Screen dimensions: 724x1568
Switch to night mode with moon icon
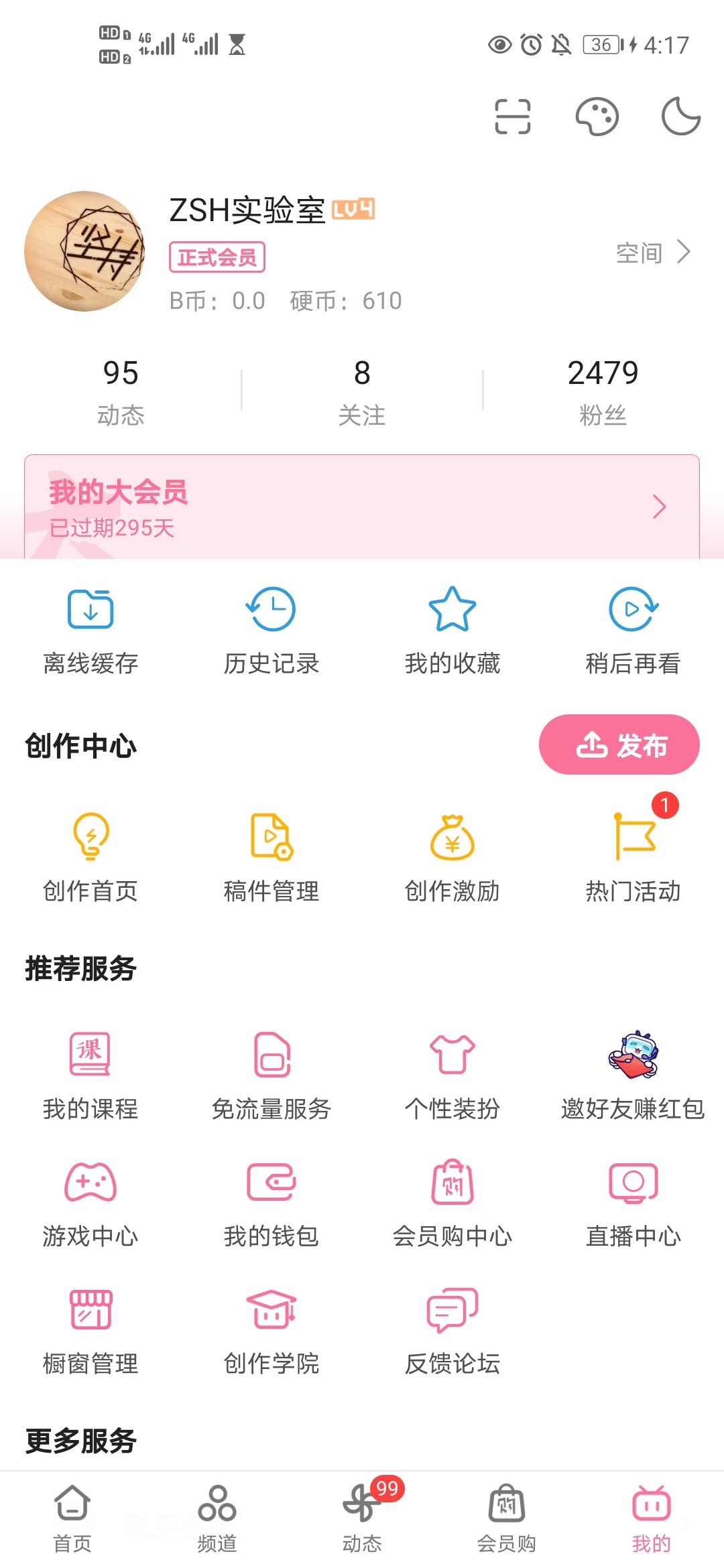point(680,117)
